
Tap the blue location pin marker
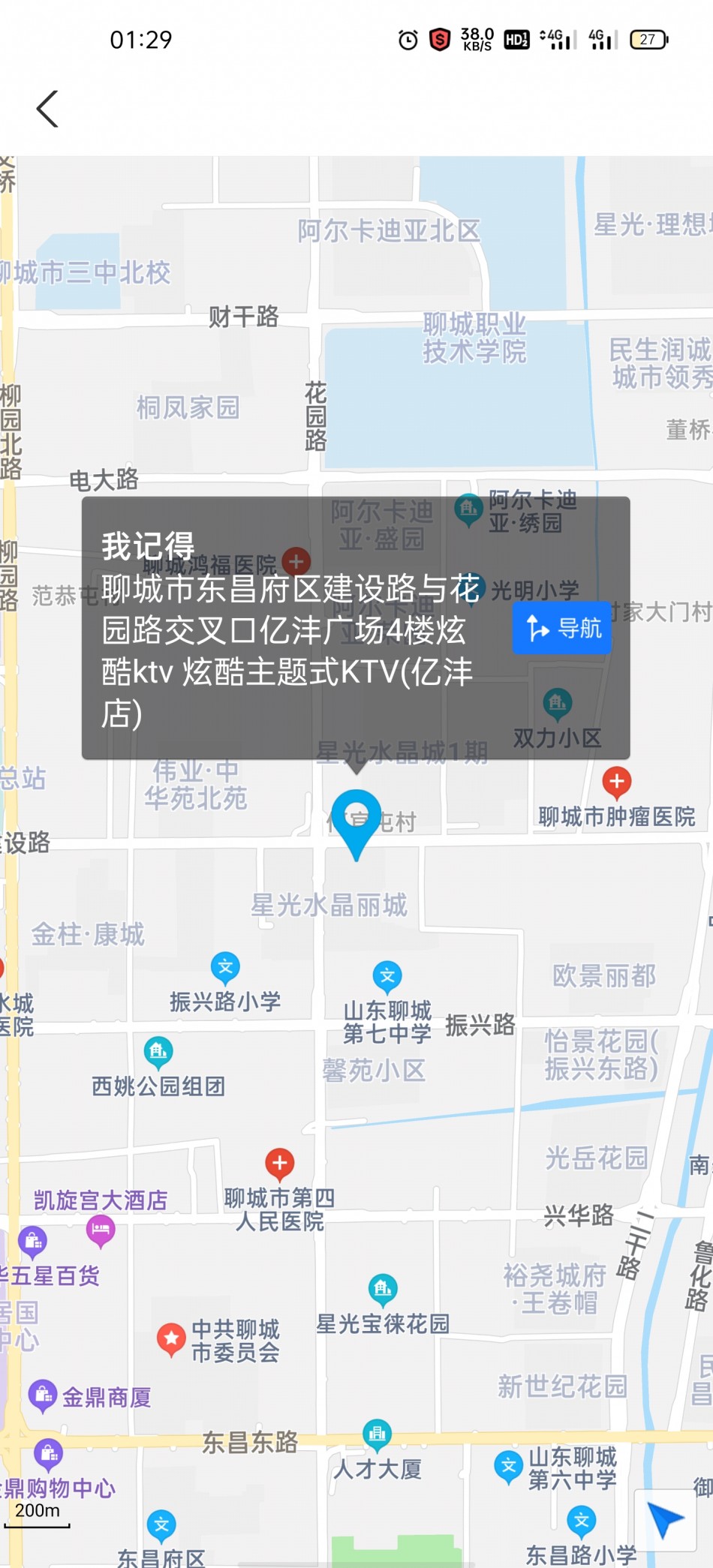[356, 819]
